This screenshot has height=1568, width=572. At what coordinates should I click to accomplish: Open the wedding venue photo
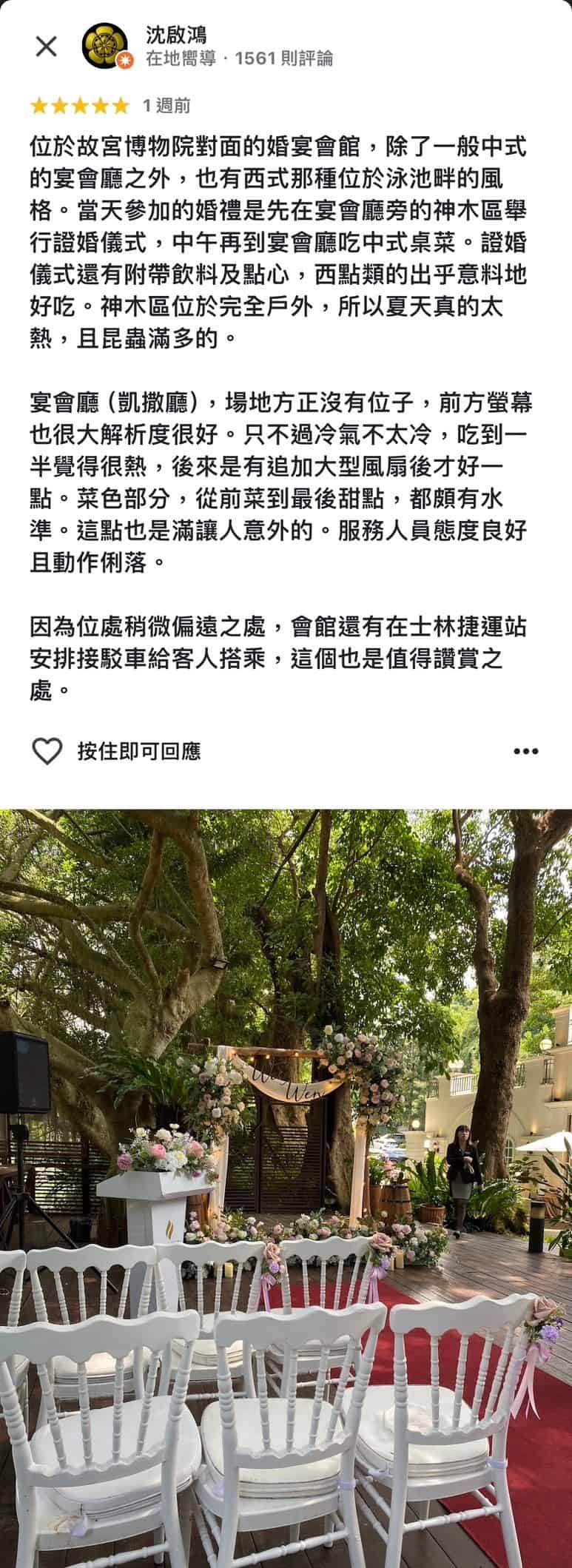pos(286,1184)
